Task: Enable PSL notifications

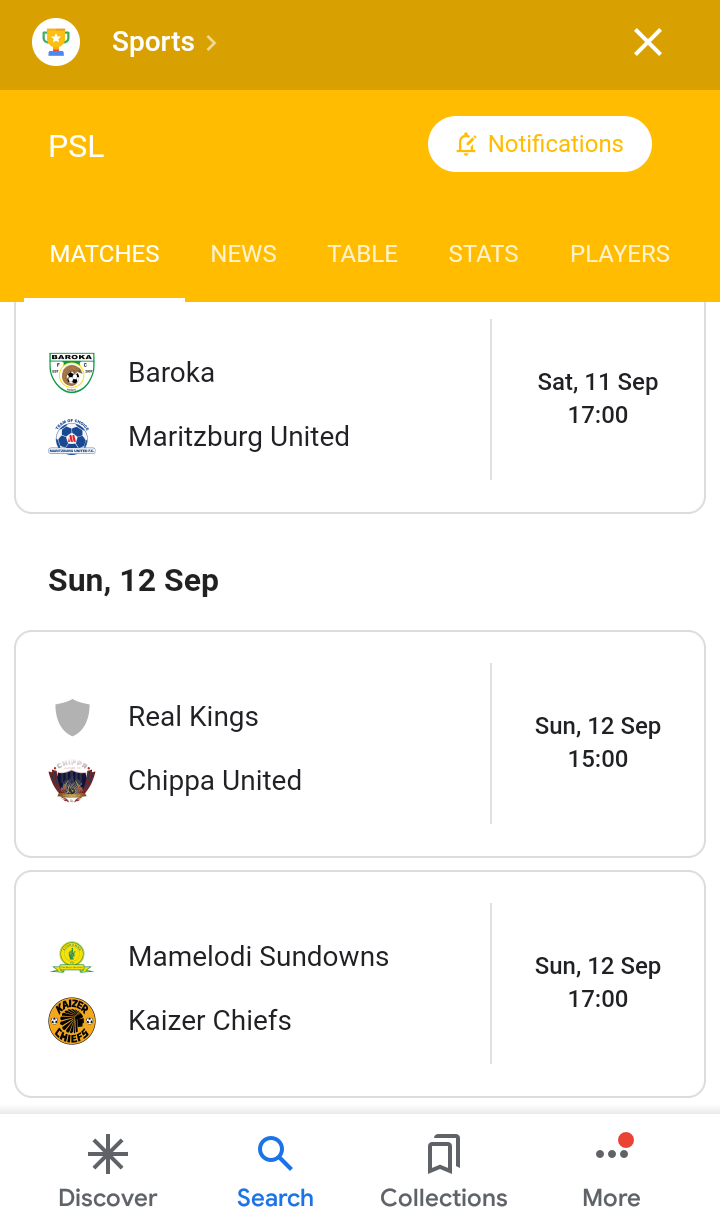Action: [x=540, y=144]
